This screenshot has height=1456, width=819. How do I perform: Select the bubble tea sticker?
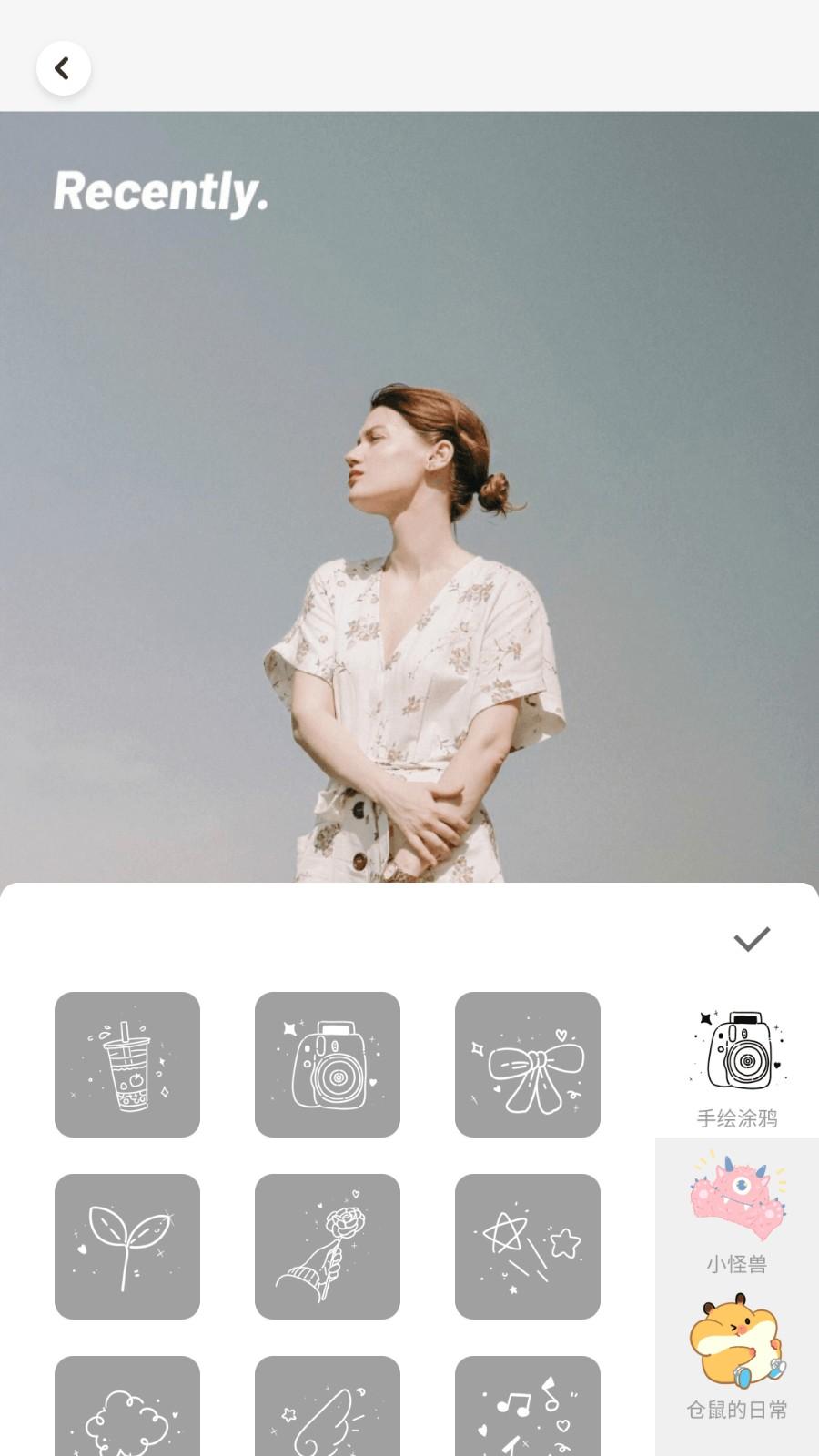(x=127, y=1064)
